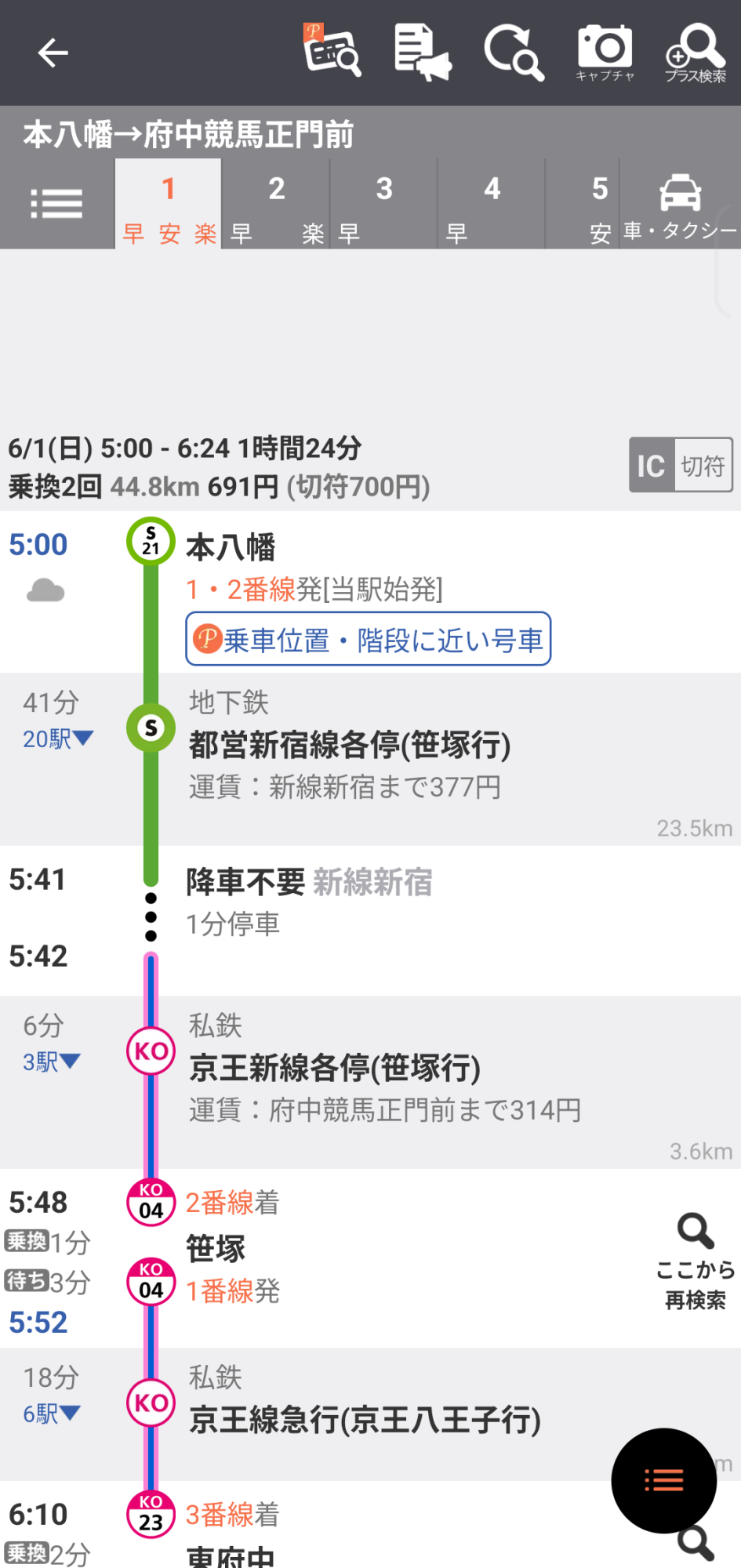Tap the re-search refresh icon
The image size is (741, 1568).
pos(514,53)
